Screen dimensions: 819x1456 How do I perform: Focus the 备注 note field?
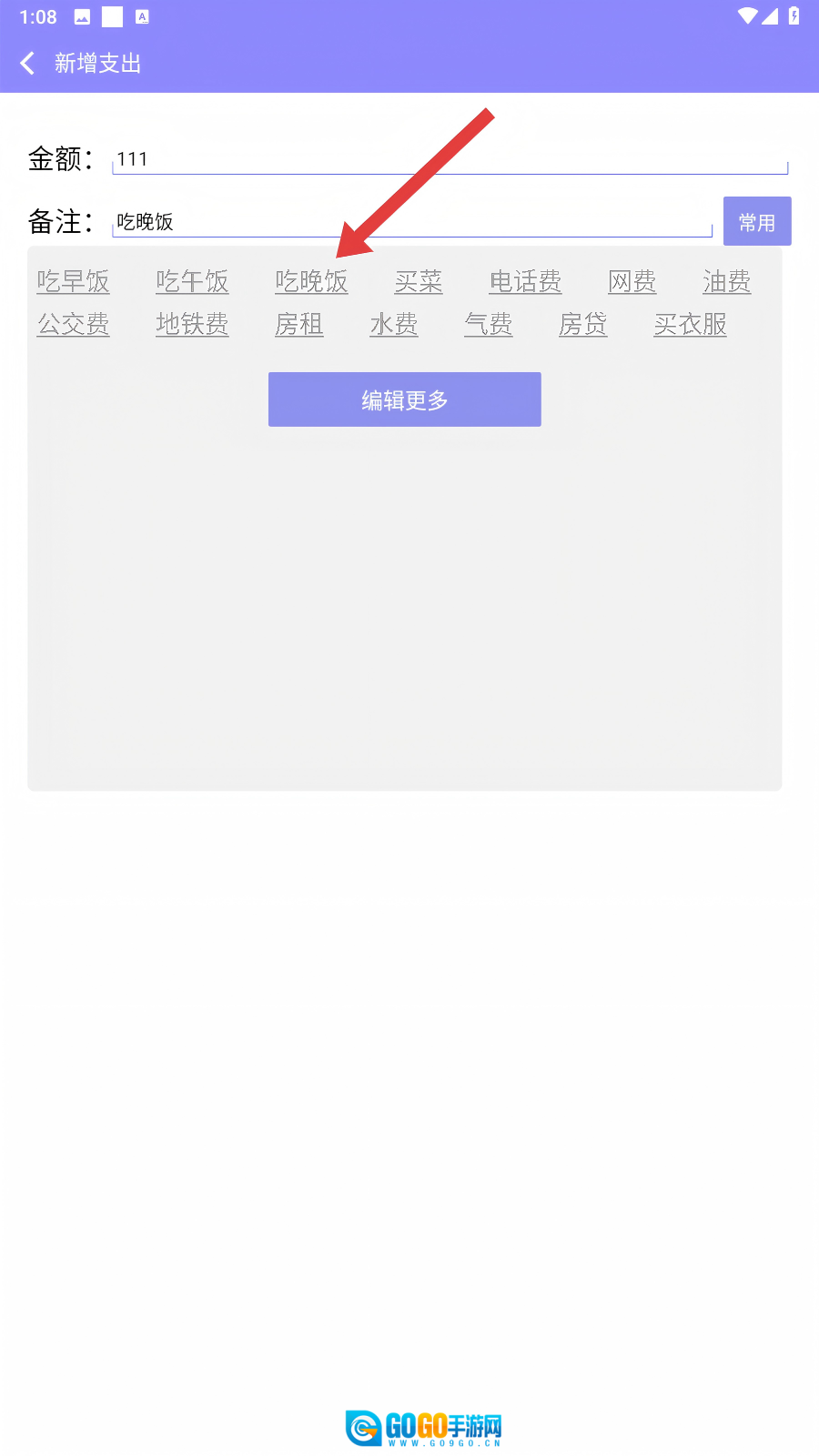point(411,222)
